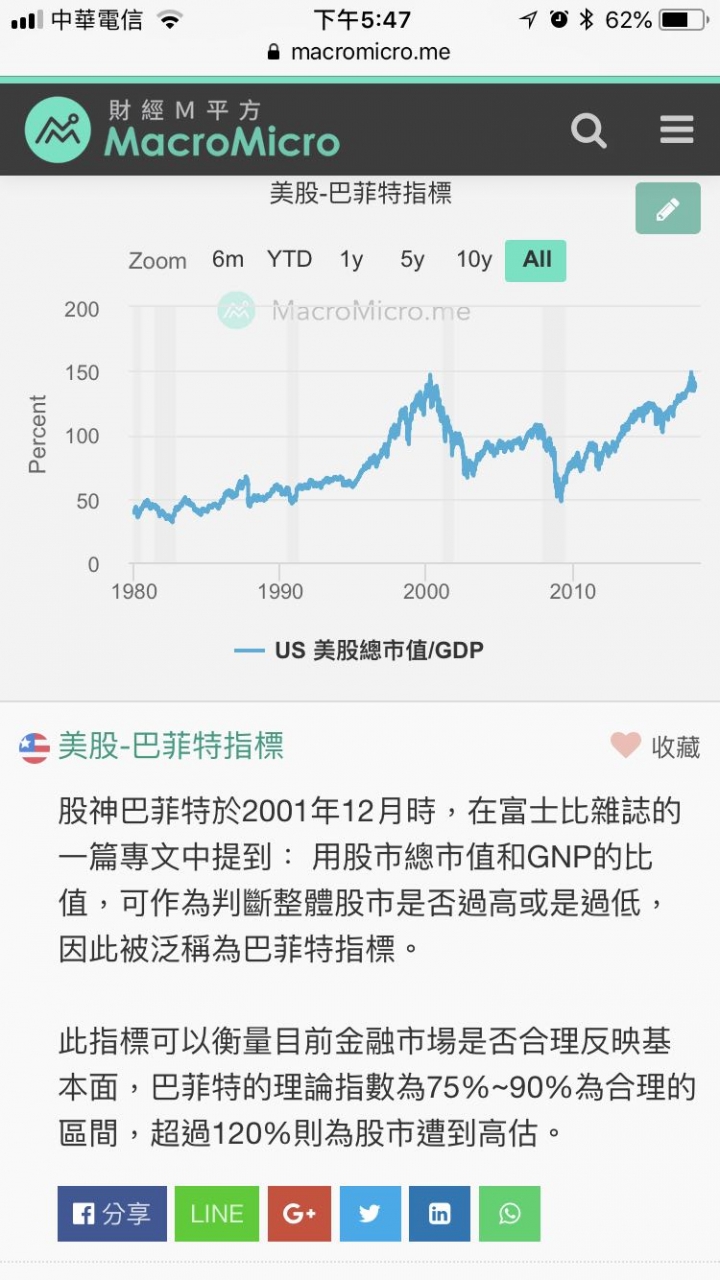Tap the macromicro.me address bar
The width and height of the screenshot is (720, 1280).
coord(360,52)
